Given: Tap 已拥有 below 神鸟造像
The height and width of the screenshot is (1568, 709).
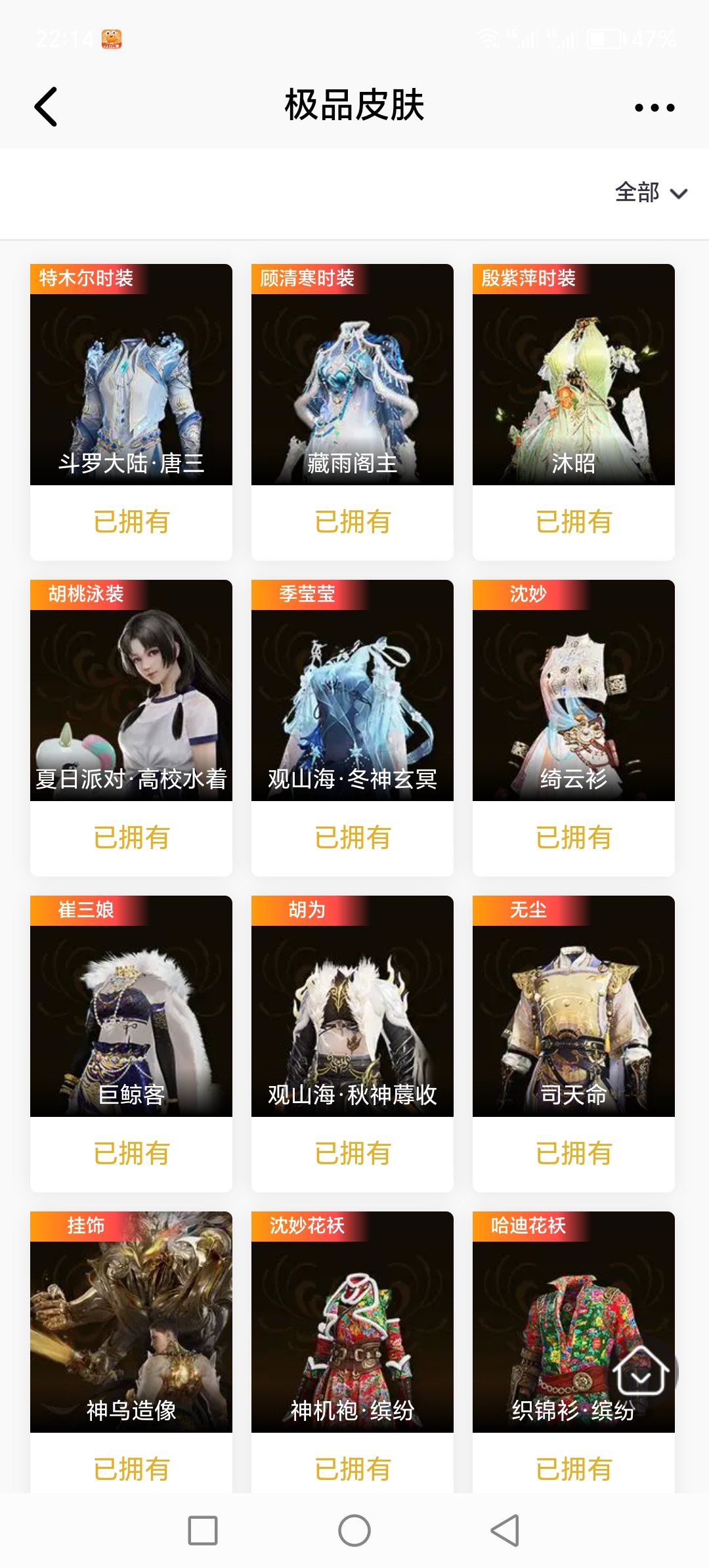Looking at the screenshot, I should point(131,1469).
